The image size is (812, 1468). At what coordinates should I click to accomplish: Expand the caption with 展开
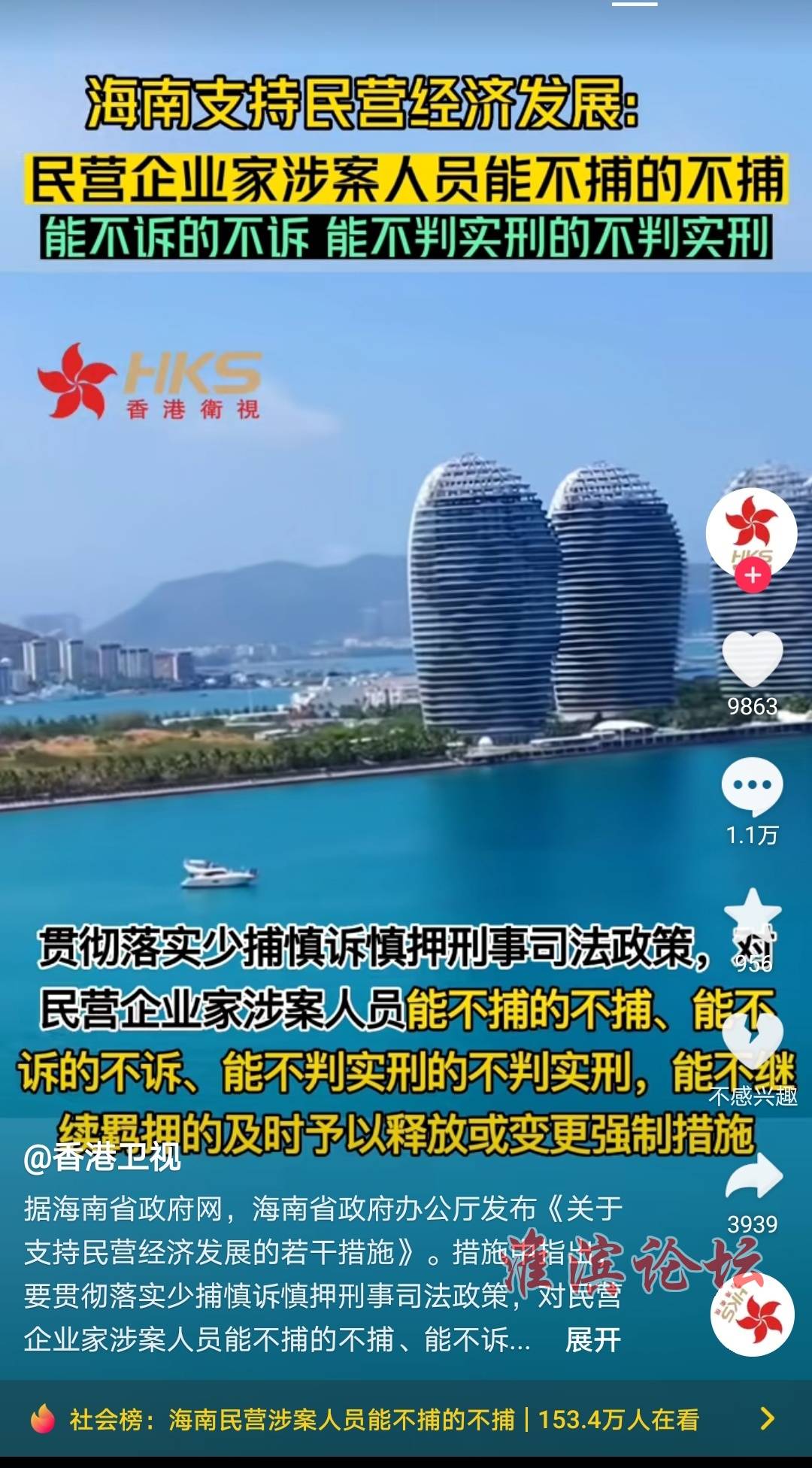pos(593,1339)
